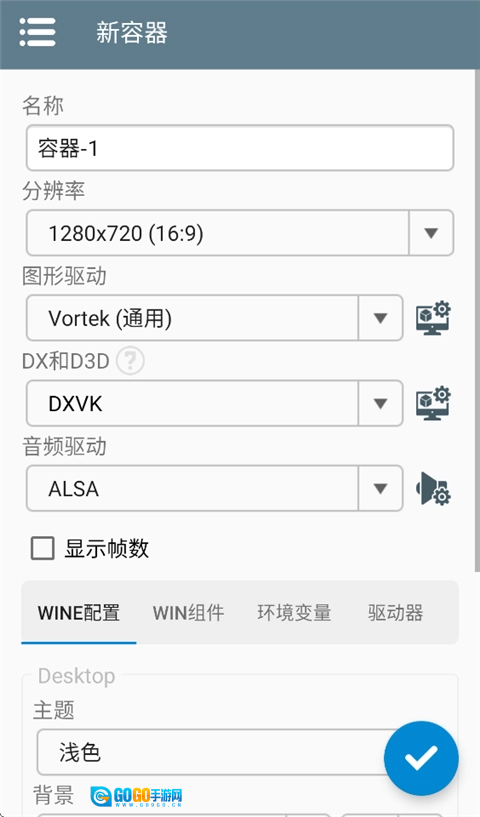Image resolution: width=480 pixels, height=817 pixels.
Task: Open the hamburger drawer menu
Action: tap(38, 32)
